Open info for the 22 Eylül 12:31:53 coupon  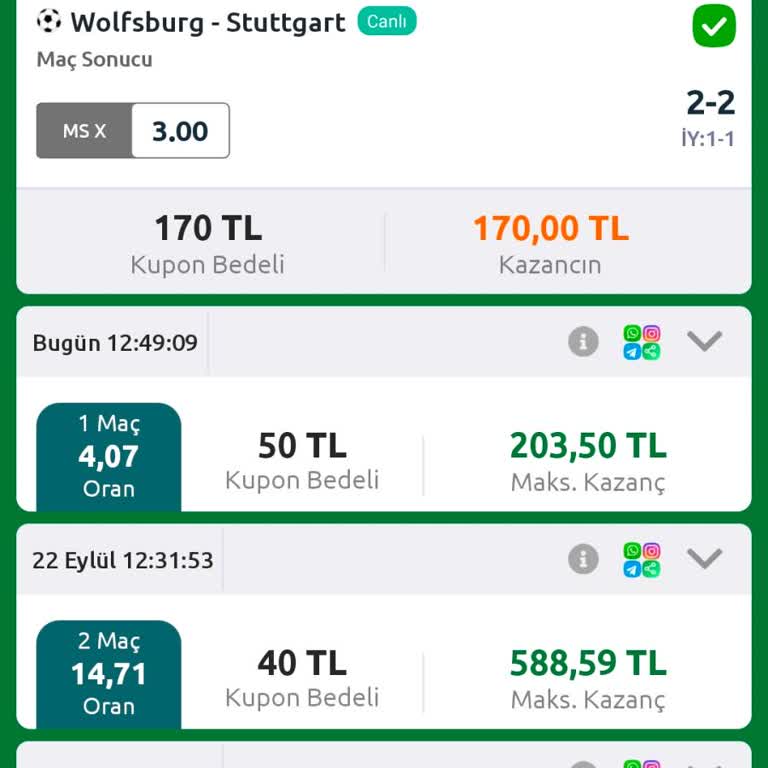pos(583,559)
